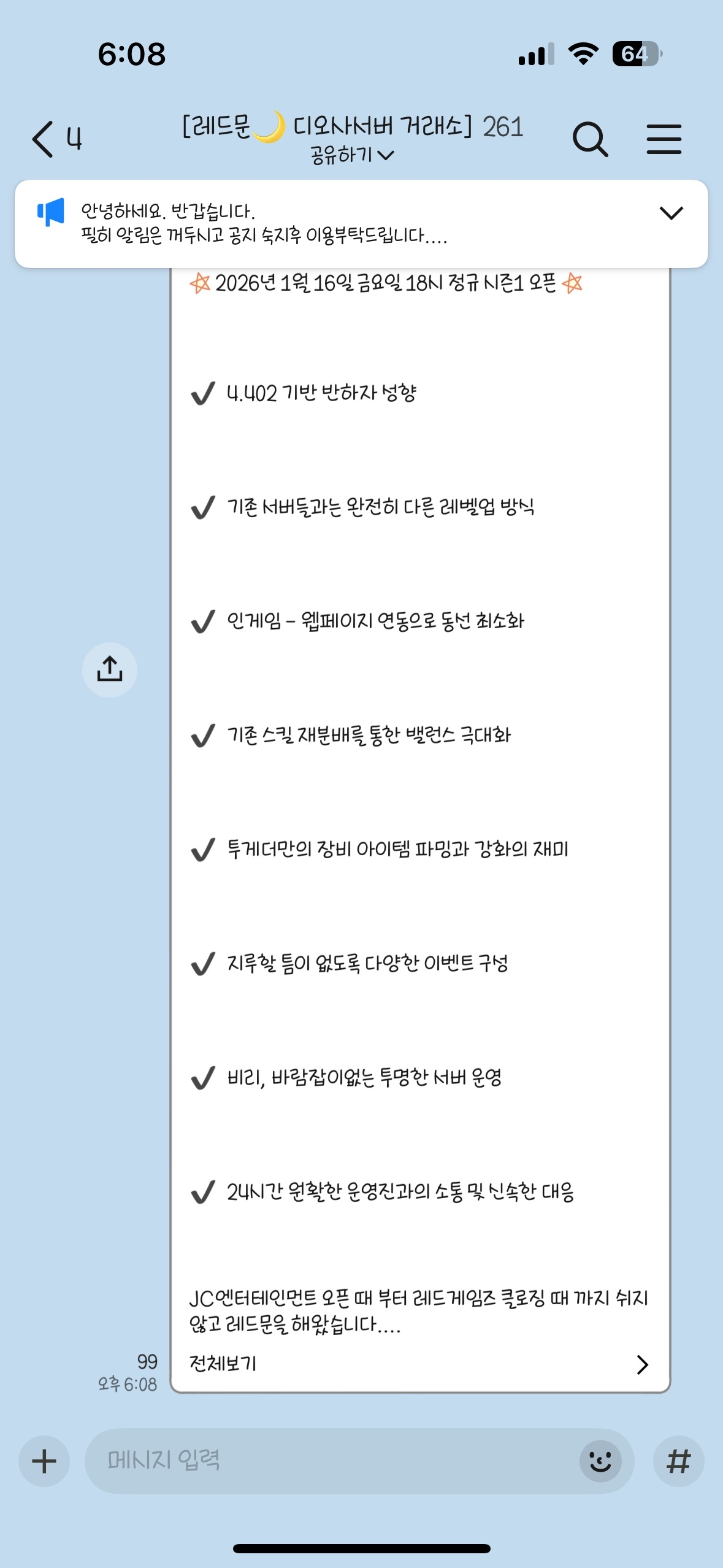Expand the pinned notice banner
723x1568 pixels.
(671, 213)
